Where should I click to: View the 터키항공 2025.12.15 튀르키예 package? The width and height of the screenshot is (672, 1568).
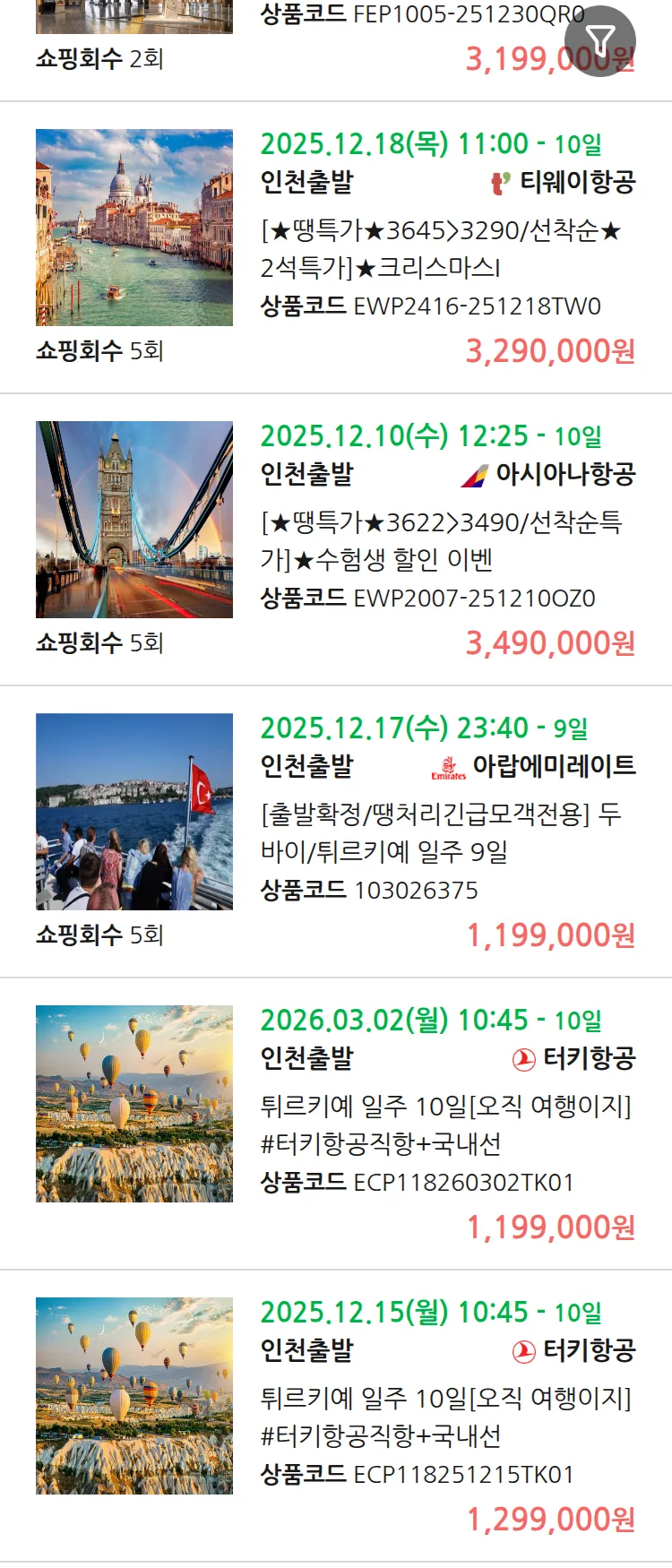point(446,1417)
